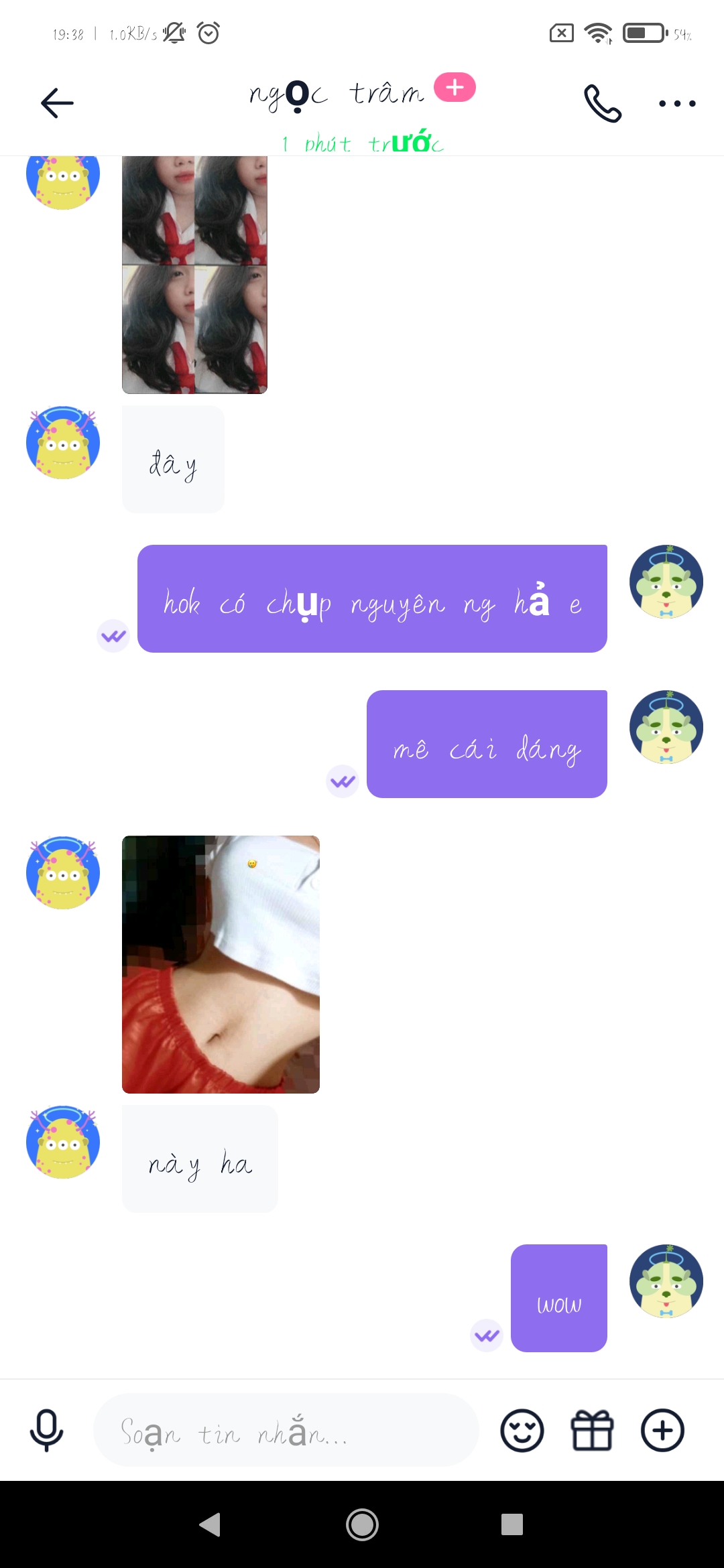Open attachment options with circled plus

pyautogui.click(x=662, y=1431)
